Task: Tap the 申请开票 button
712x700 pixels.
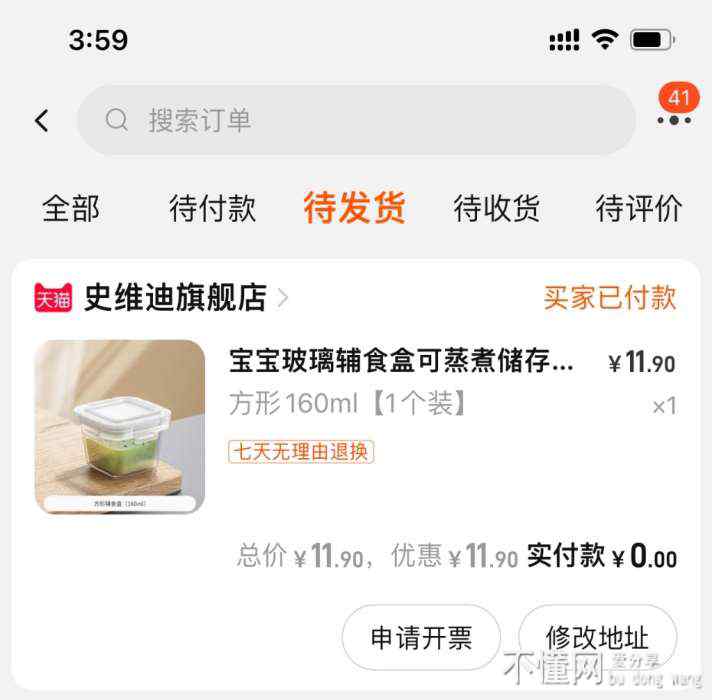Action: 421,637
